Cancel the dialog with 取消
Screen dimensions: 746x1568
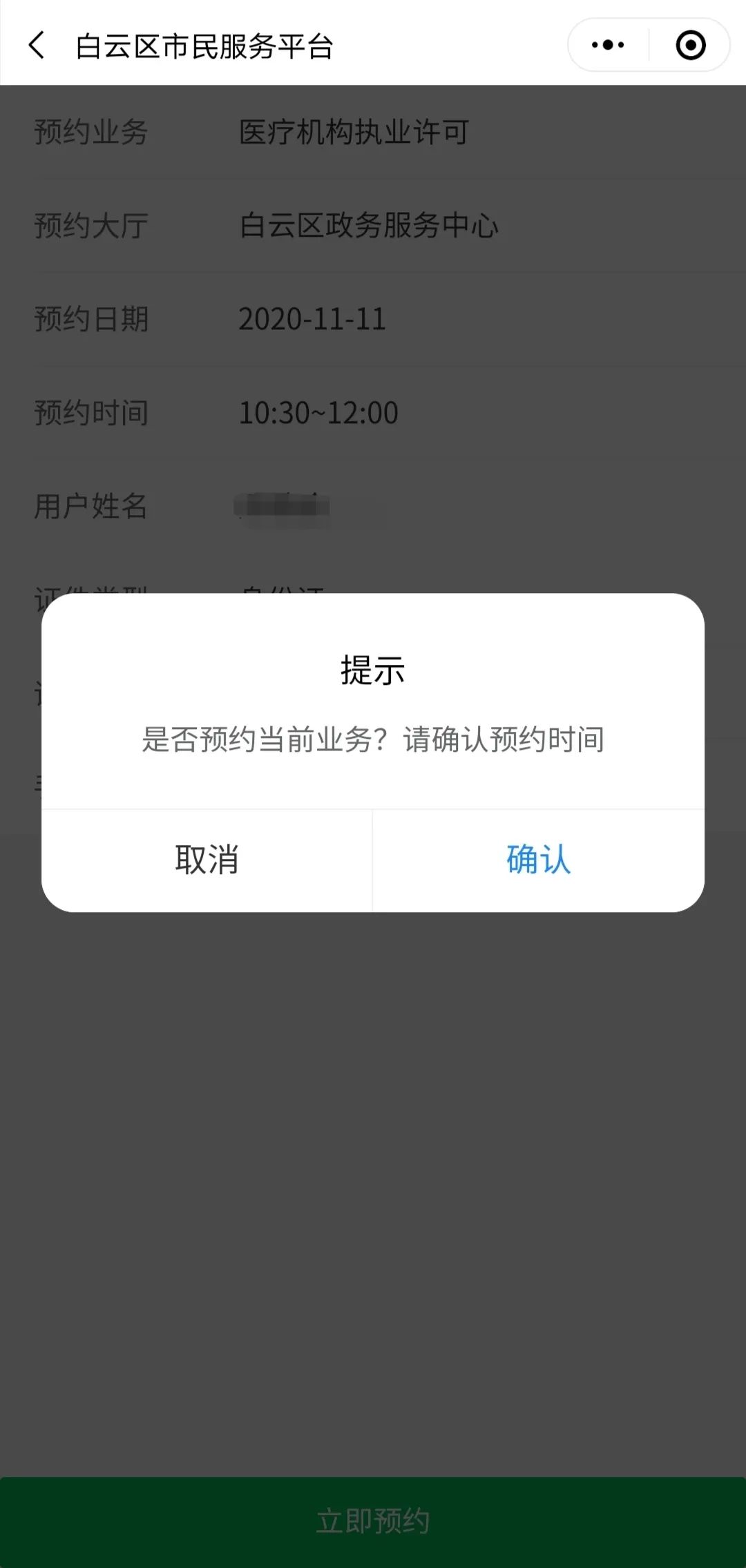[207, 860]
